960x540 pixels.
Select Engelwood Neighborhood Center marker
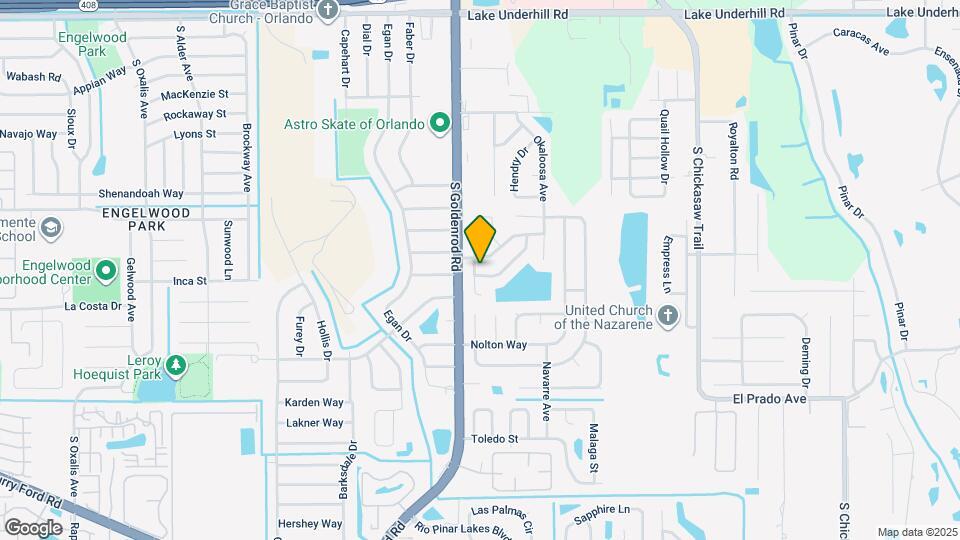[x=106, y=271]
